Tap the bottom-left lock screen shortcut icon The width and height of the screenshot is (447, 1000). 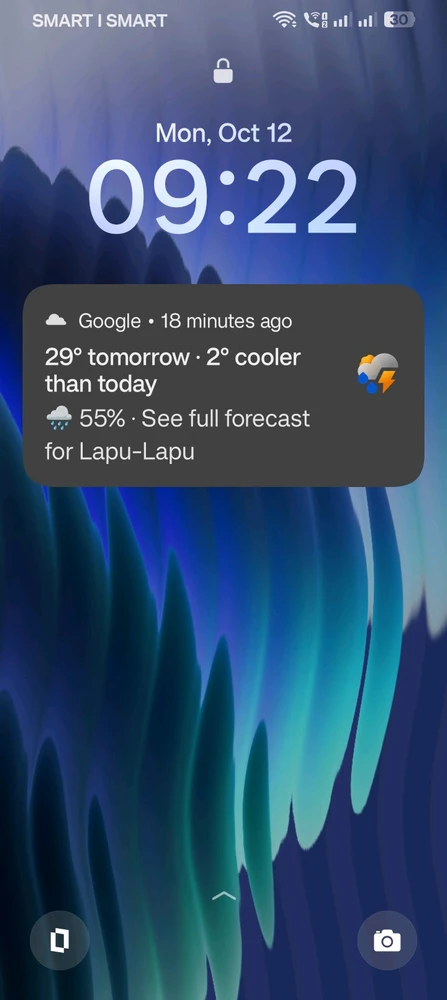(x=60, y=941)
